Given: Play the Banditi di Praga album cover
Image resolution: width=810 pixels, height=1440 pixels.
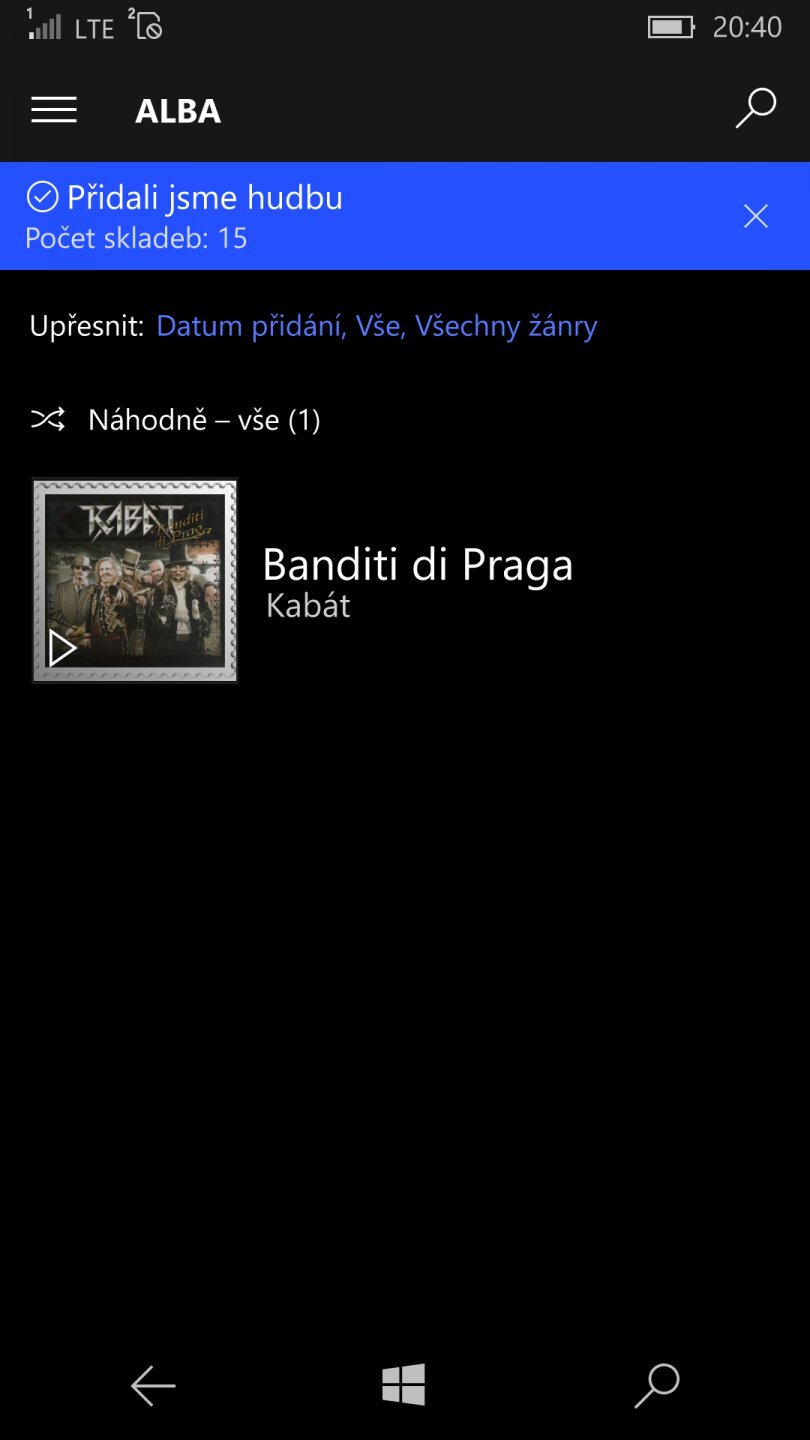Looking at the screenshot, I should tap(63, 649).
